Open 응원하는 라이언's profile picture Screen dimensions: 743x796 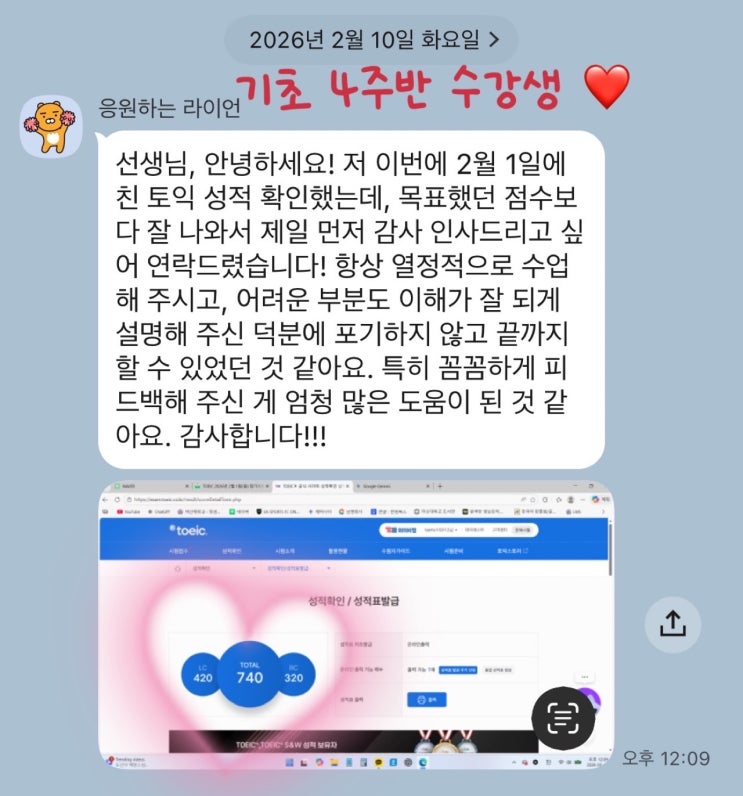click(x=52, y=128)
